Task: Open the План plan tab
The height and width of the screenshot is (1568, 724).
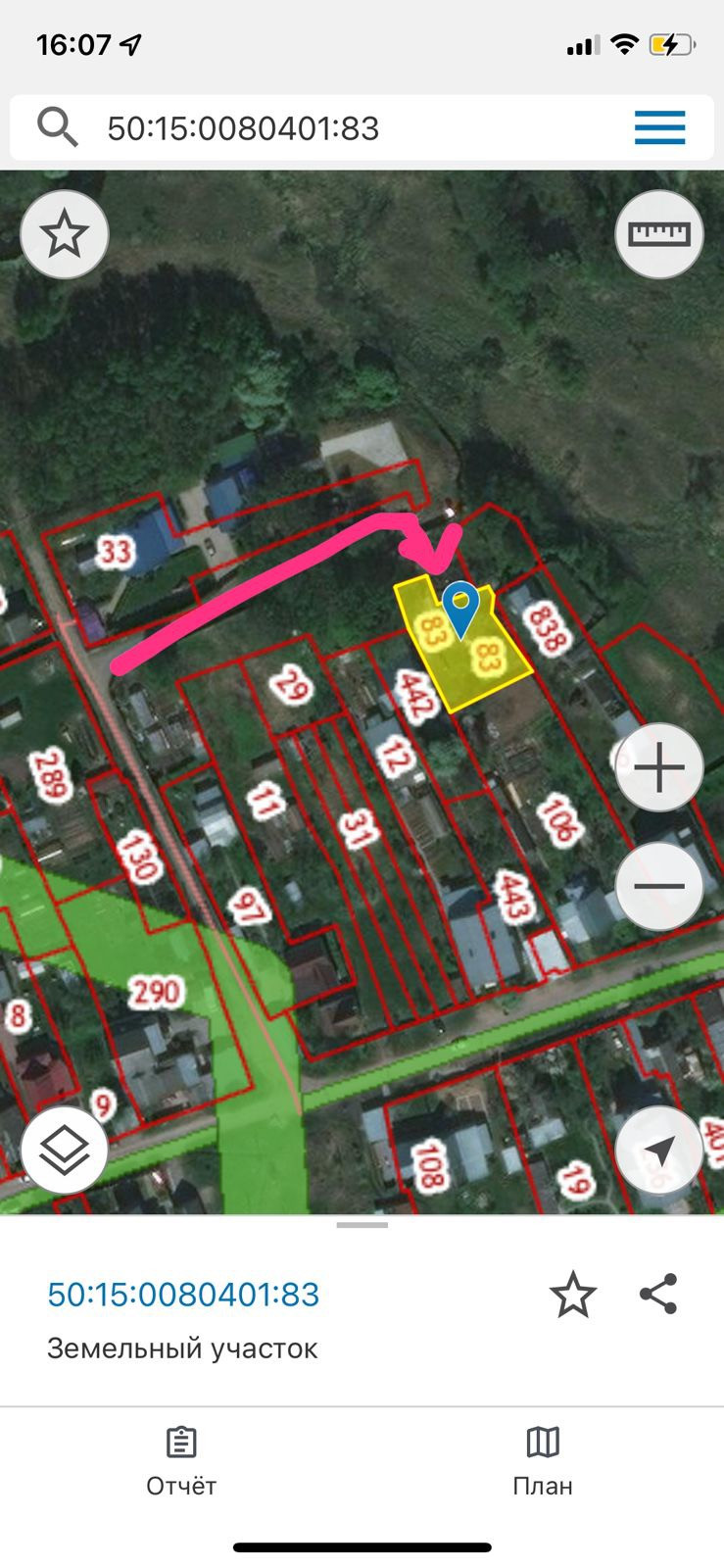Action: click(x=542, y=1461)
